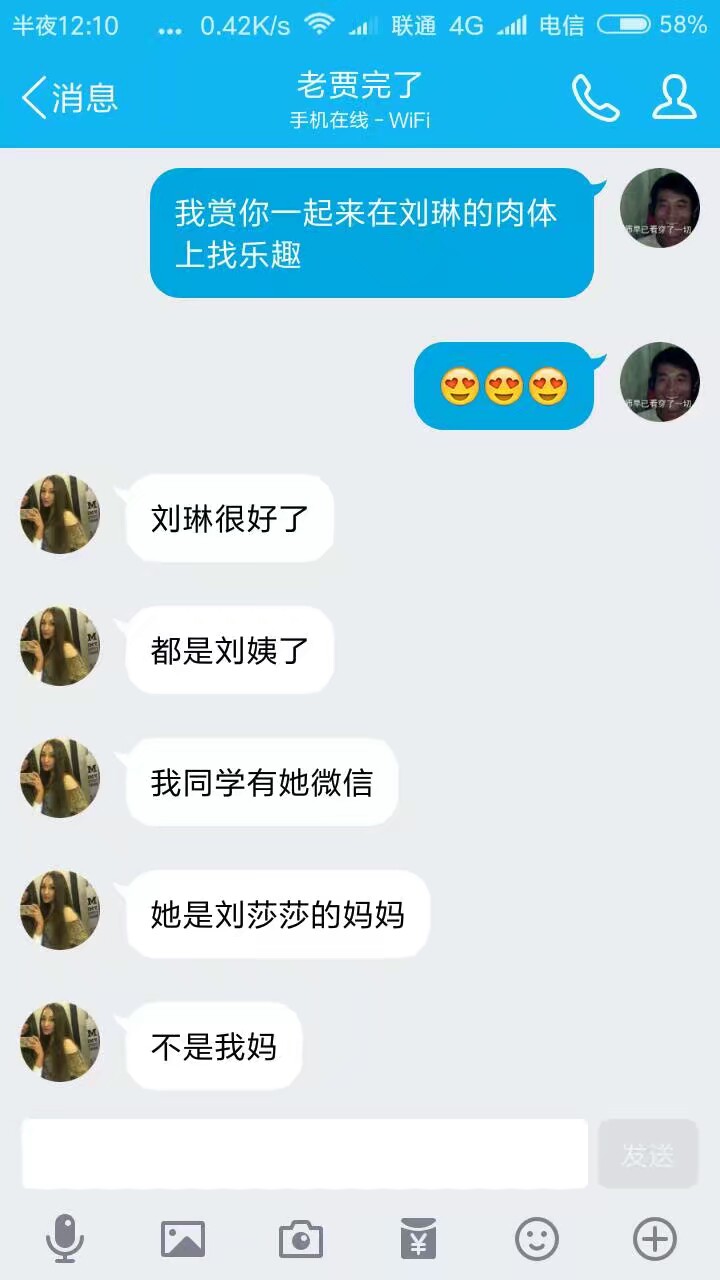Open the voice microphone input
The width and height of the screenshot is (720, 1280).
point(65,1239)
